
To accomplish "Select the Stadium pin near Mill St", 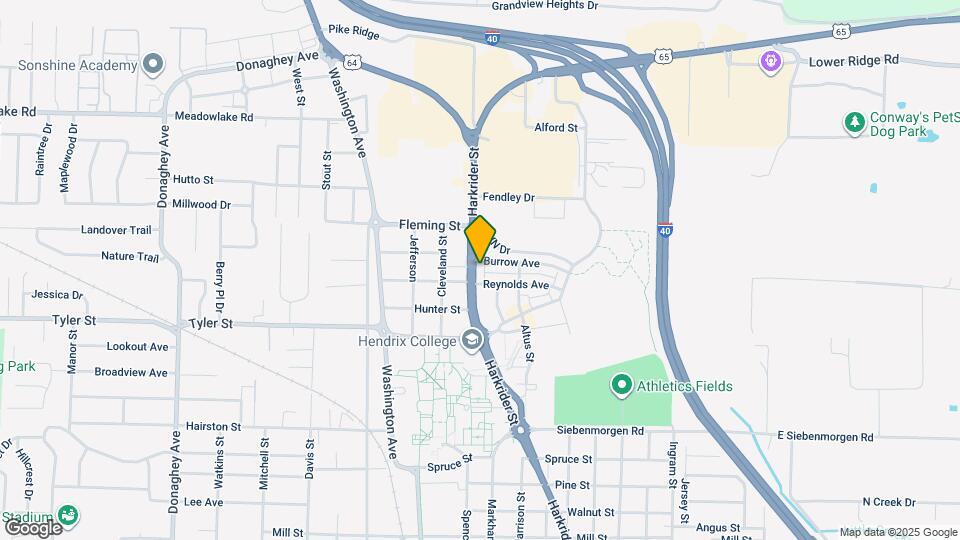I will coord(68,515).
